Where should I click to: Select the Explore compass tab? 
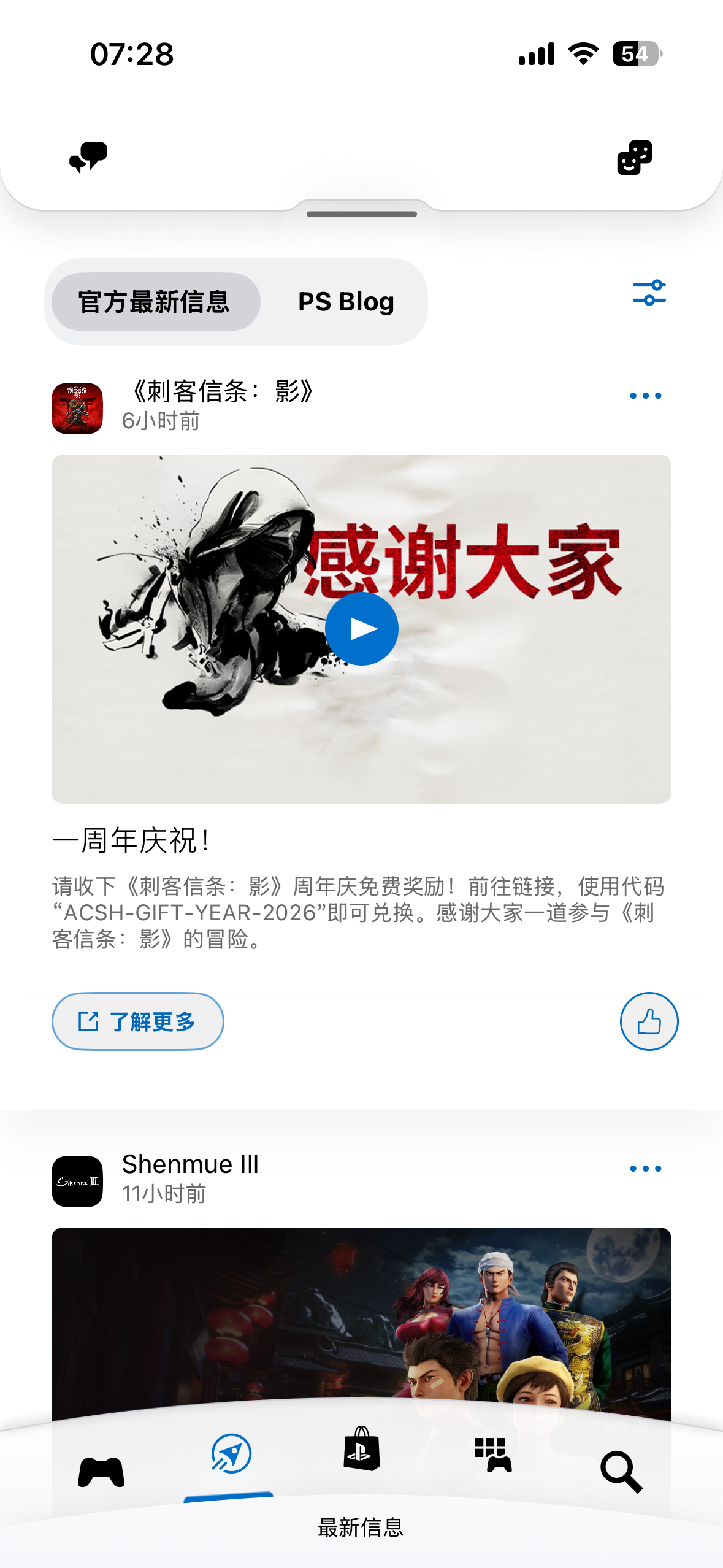click(231, 1454)
